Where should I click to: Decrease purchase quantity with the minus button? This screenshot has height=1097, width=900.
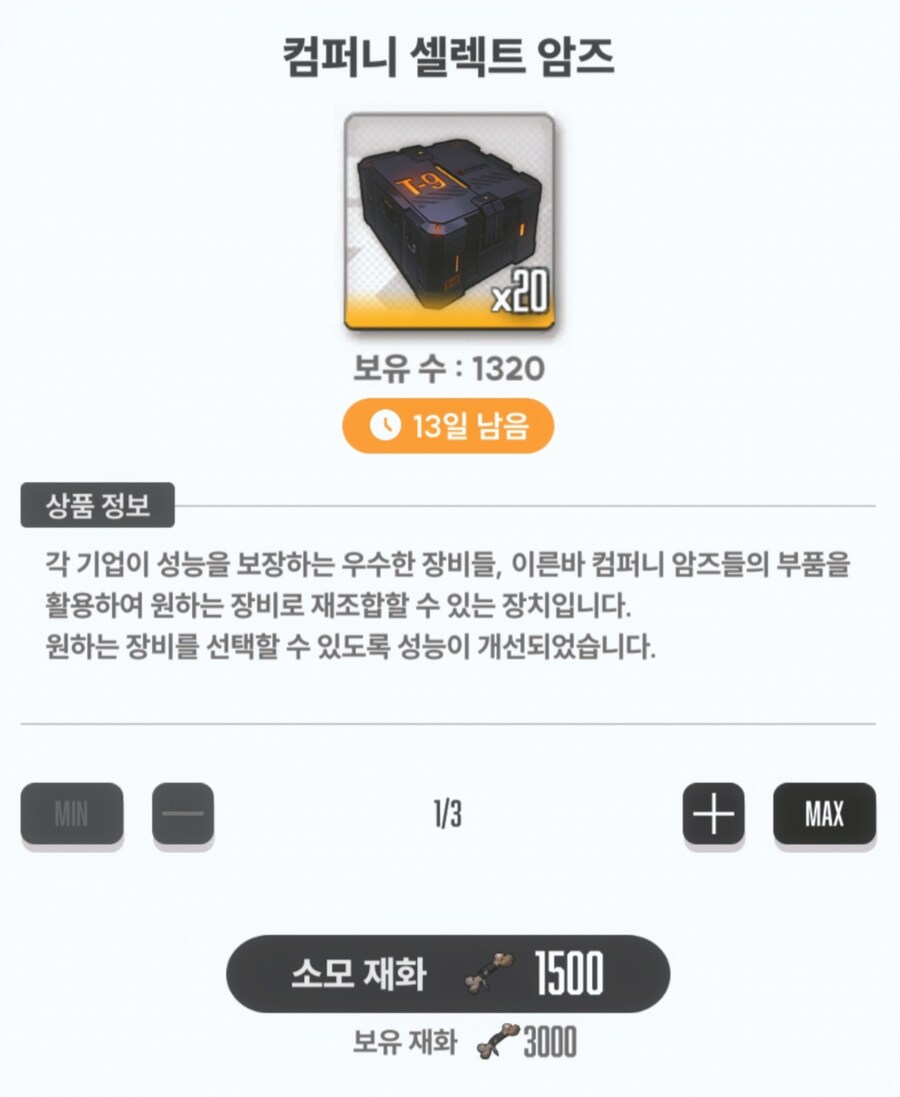coord(183,814)
